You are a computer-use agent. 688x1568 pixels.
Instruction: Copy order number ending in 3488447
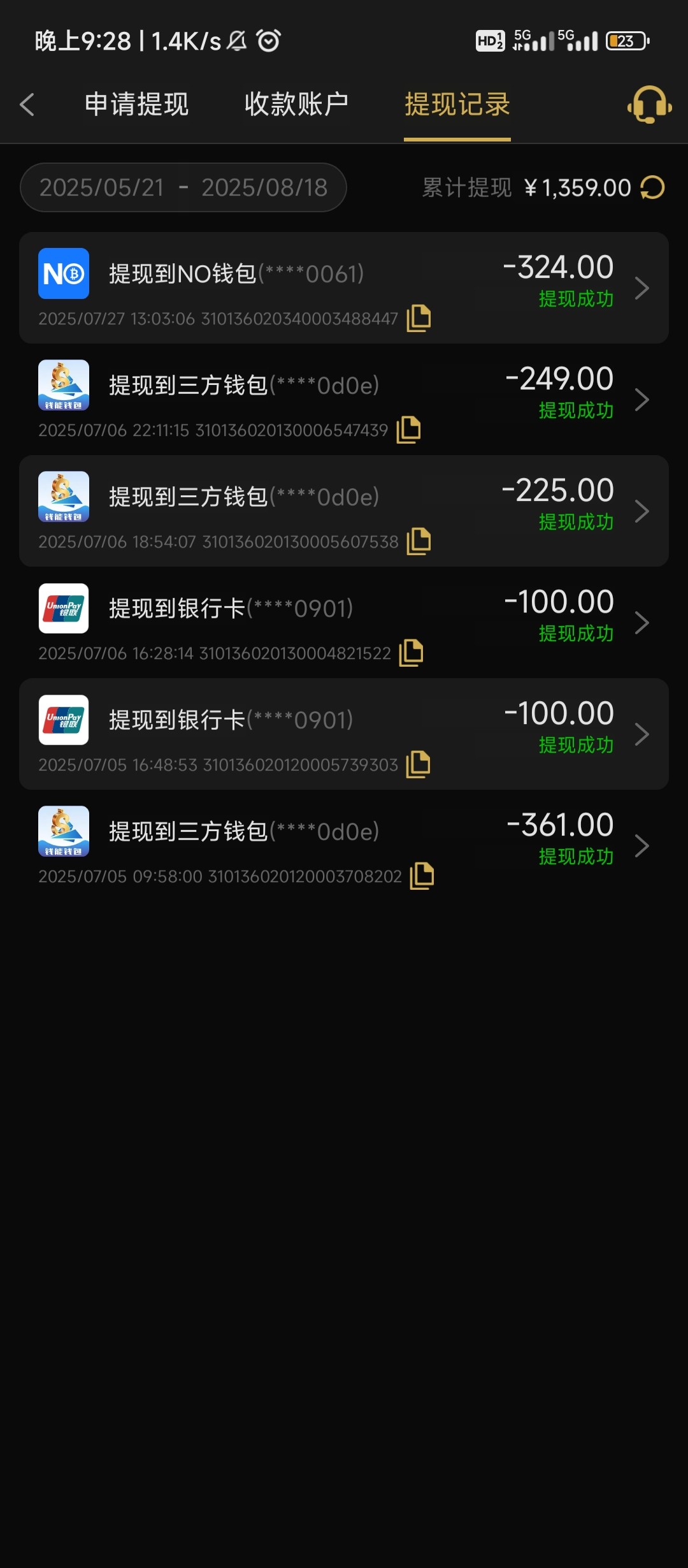click(419, 318)
